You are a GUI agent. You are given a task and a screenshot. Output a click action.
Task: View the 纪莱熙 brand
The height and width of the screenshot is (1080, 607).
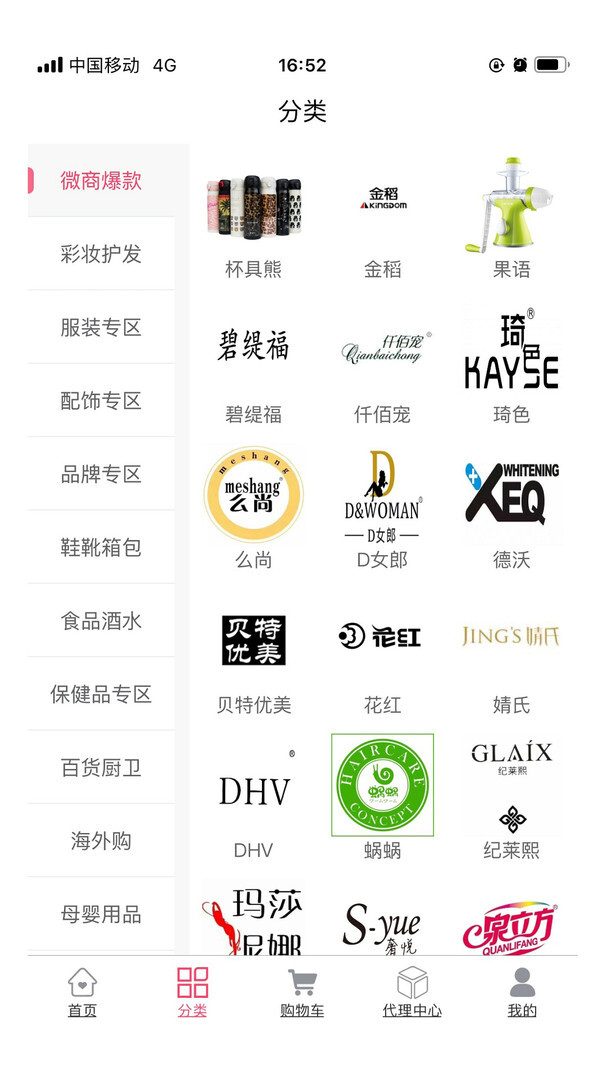511,795
